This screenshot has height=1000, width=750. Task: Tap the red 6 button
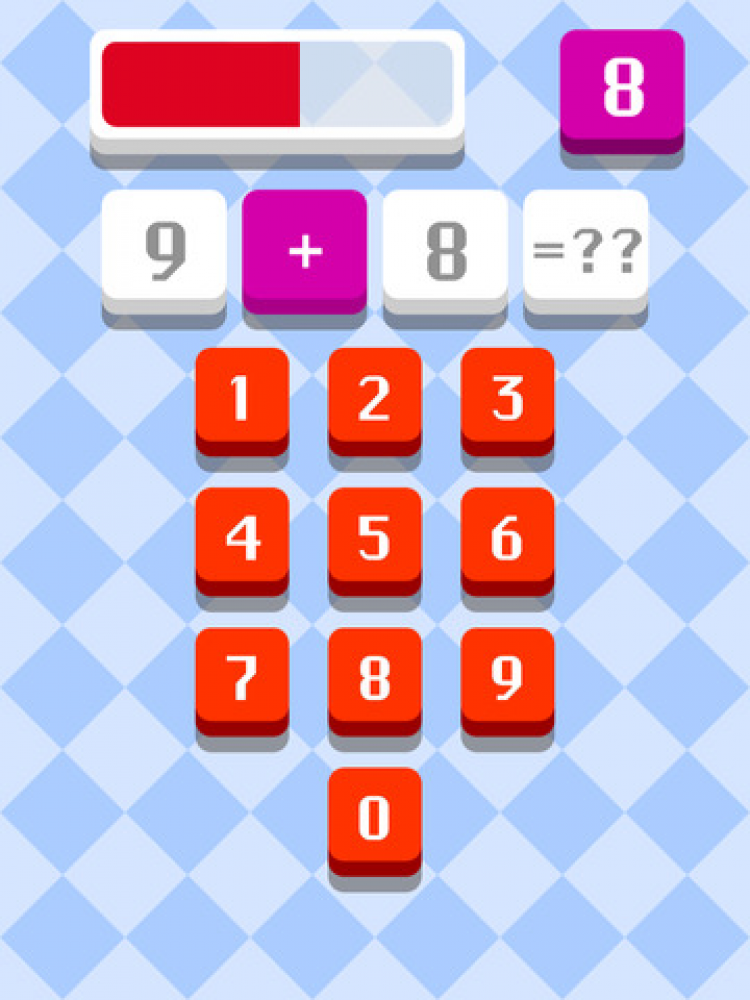(x=507, y=538)
